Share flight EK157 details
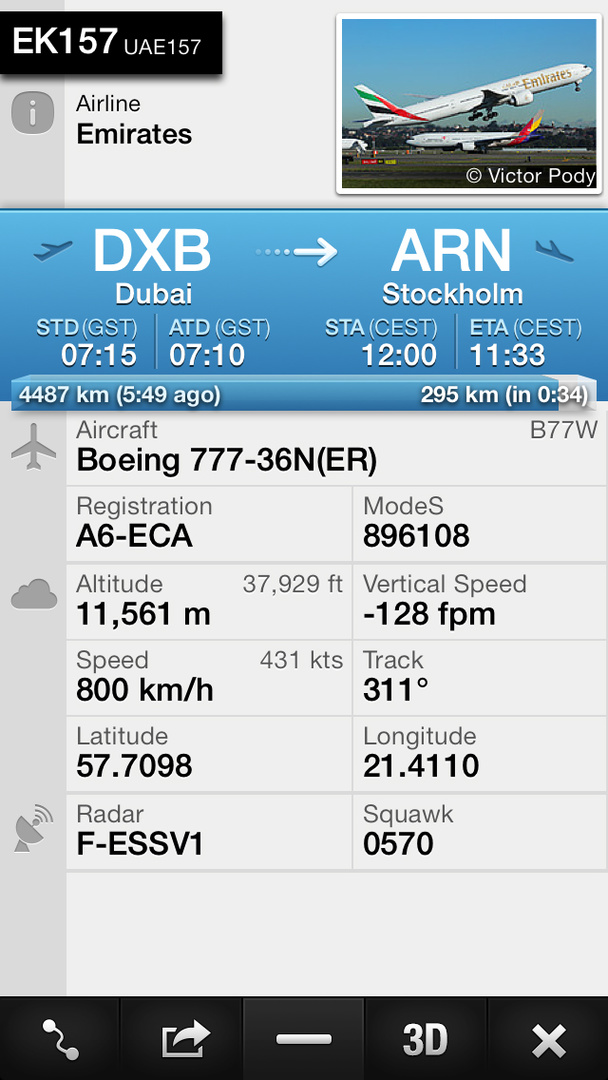 pyautogui.click(x=182, y=1040)
